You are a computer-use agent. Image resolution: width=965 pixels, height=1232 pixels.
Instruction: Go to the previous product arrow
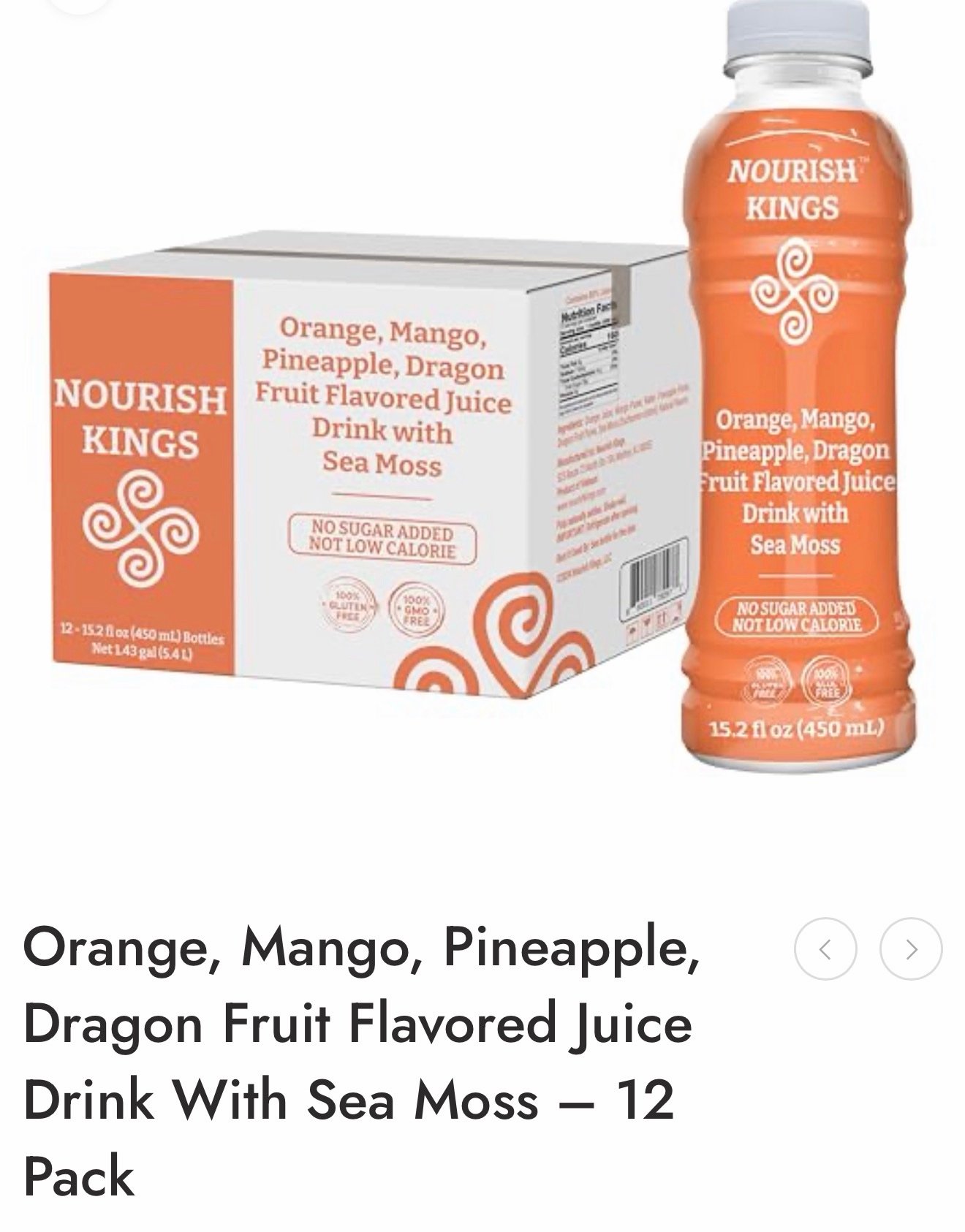(825, 948)
